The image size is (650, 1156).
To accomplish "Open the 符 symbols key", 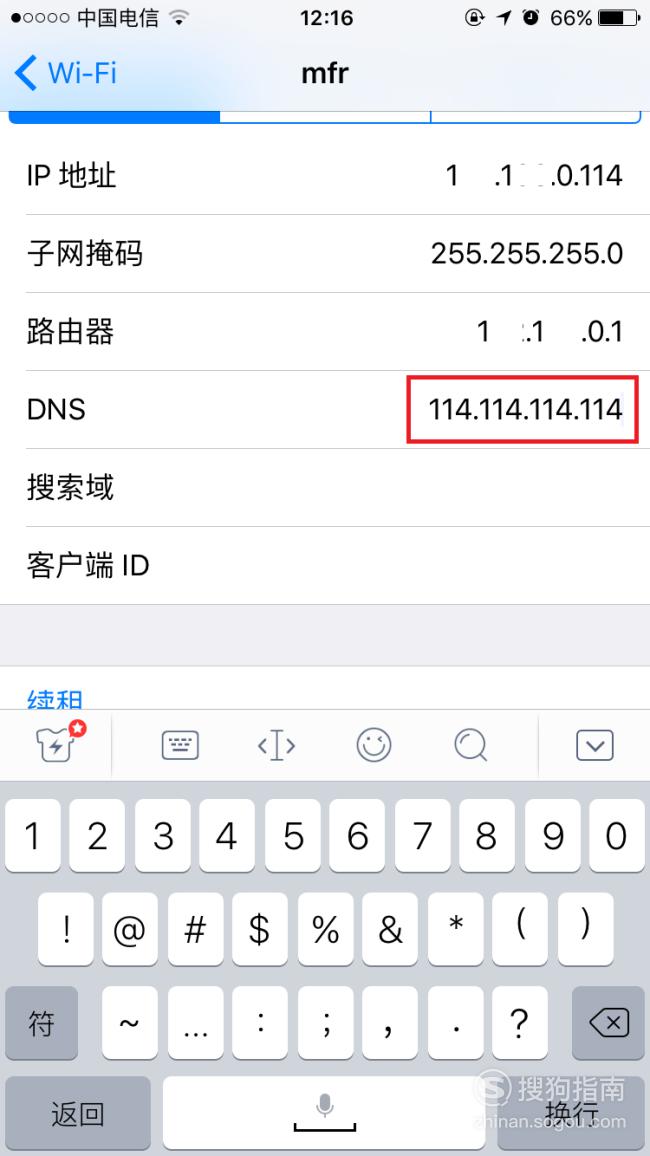I will click(41, 1023).
